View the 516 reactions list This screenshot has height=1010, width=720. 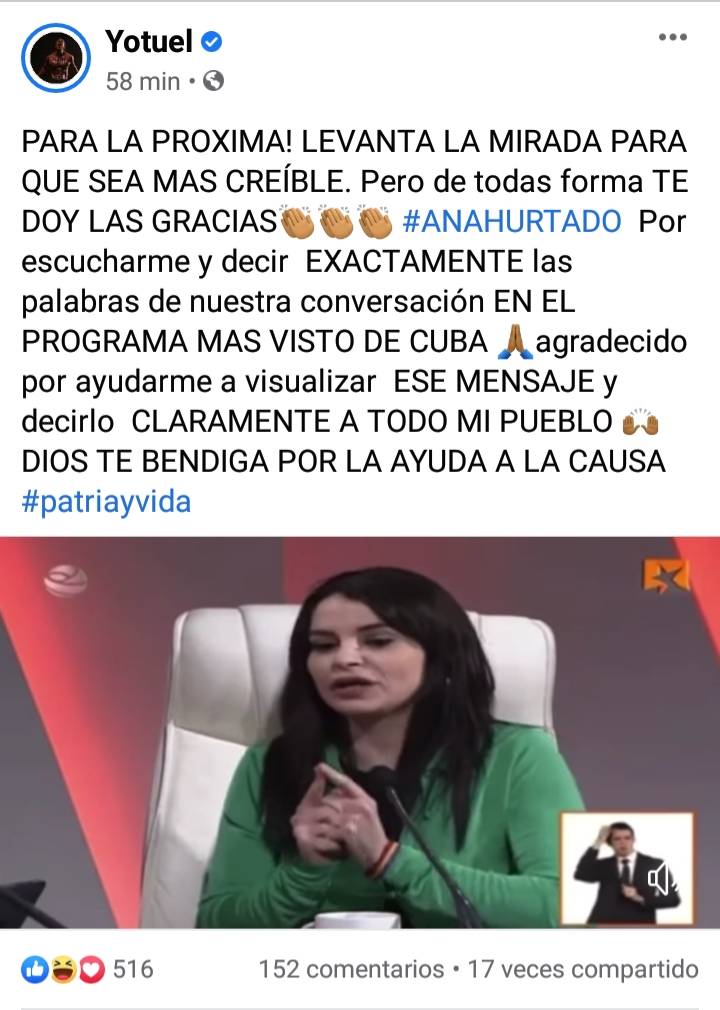(88, 968)
